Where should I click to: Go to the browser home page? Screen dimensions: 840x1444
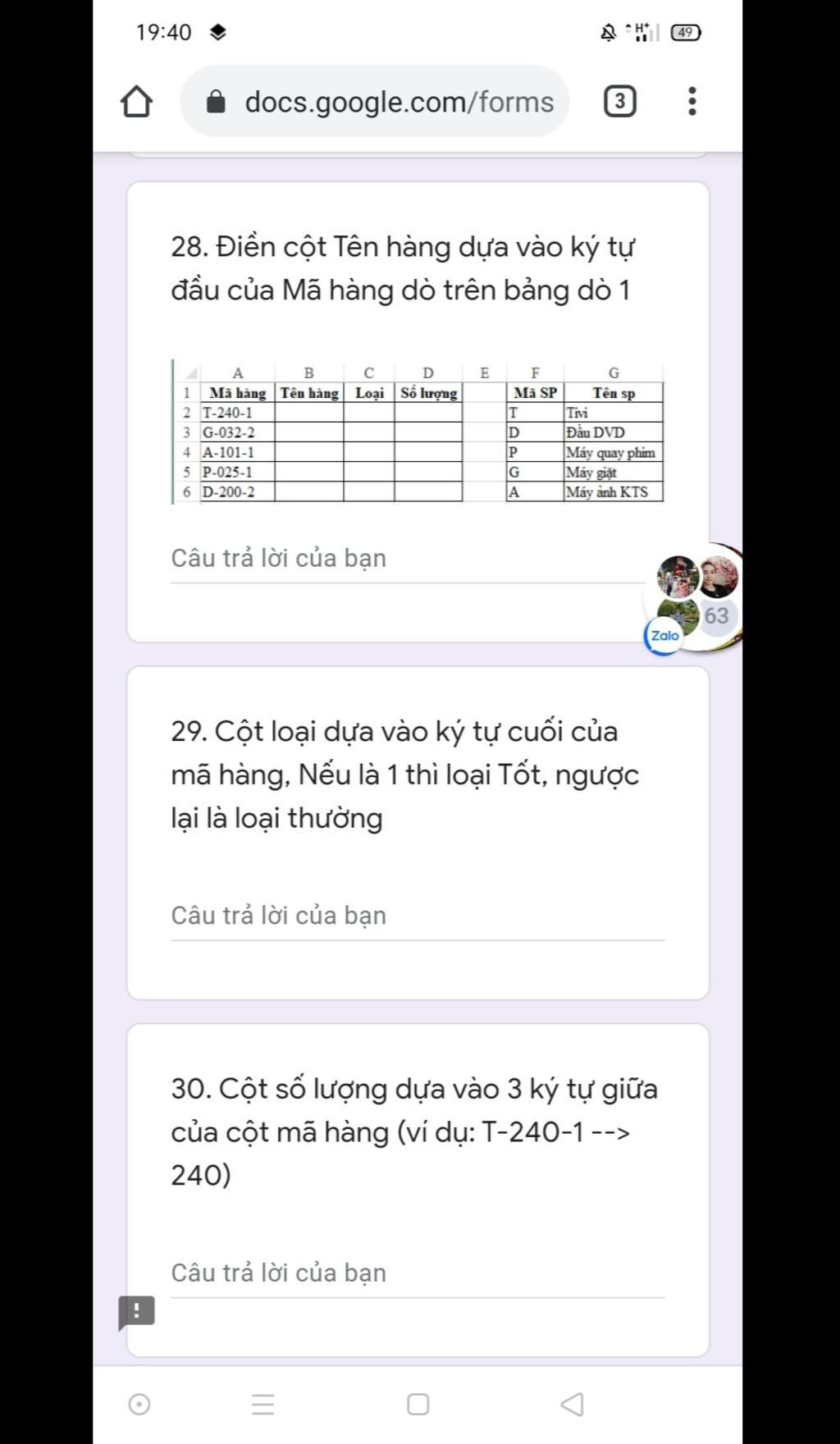[x=136, y=102]
